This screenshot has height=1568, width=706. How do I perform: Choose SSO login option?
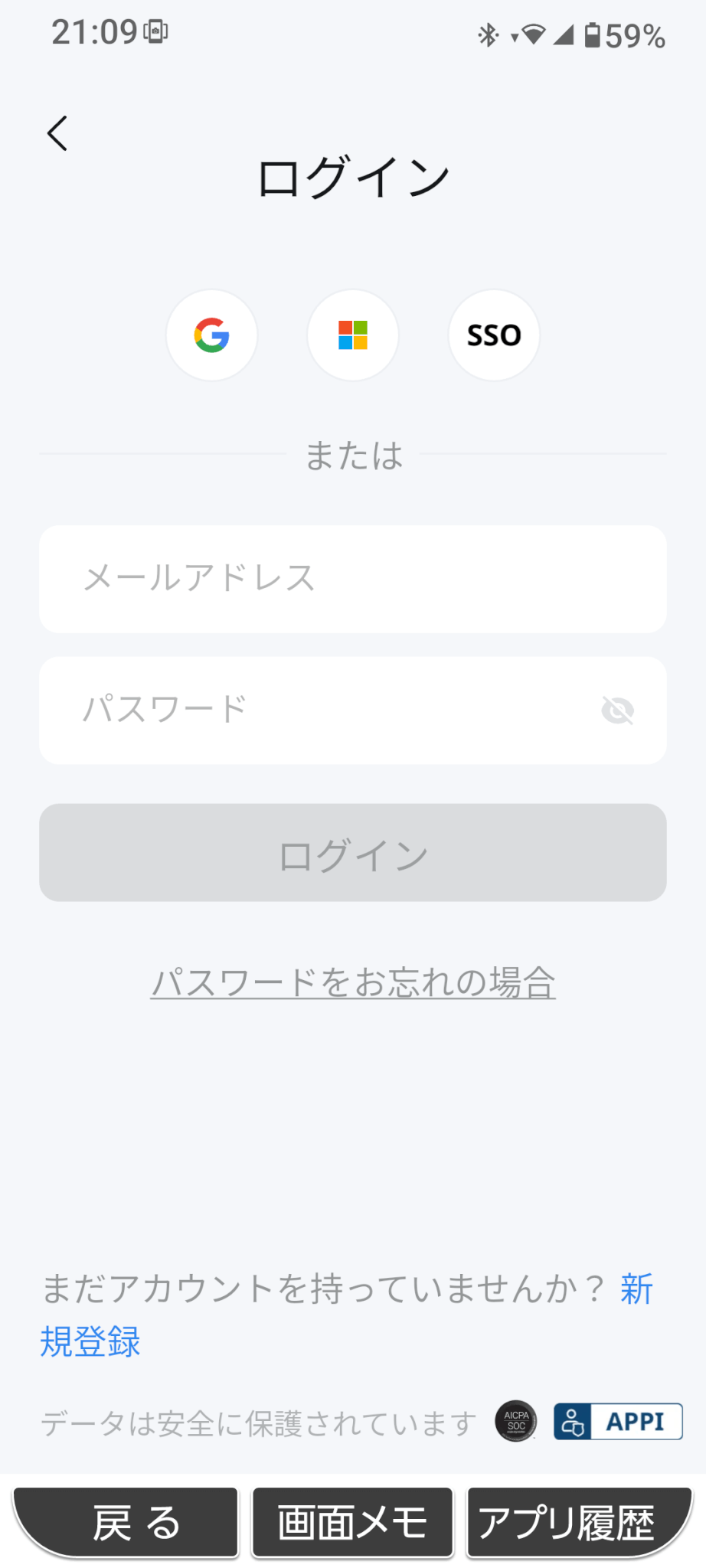pos(494,335)
